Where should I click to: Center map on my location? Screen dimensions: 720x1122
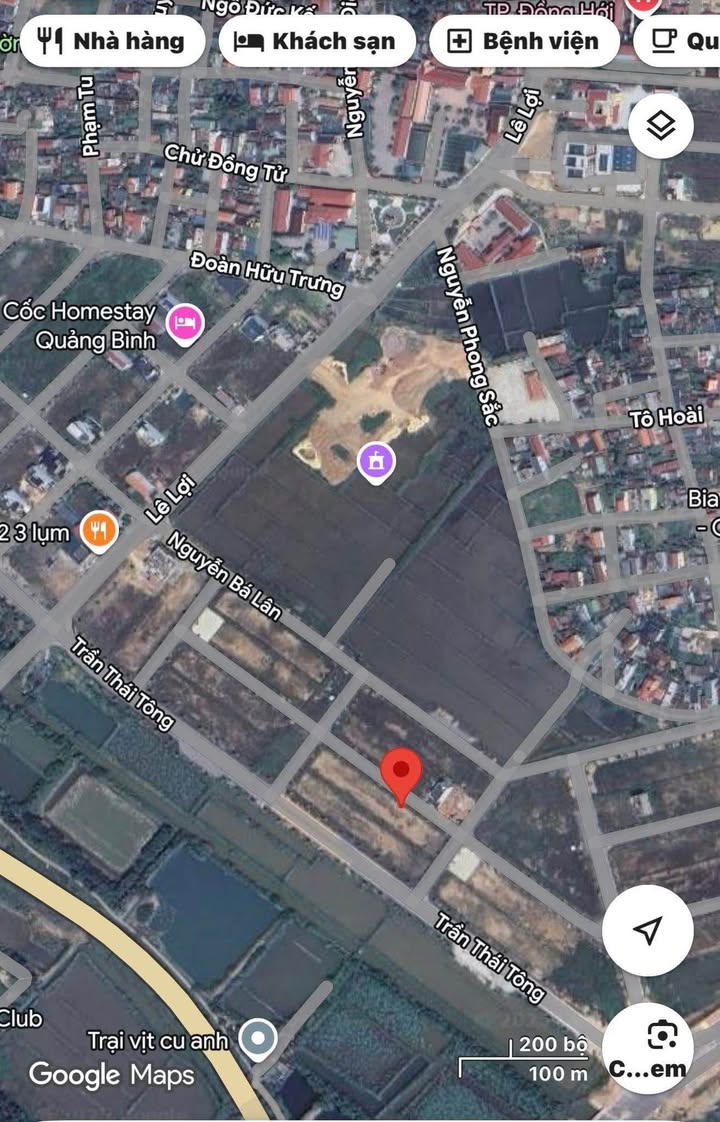[647, 931]
